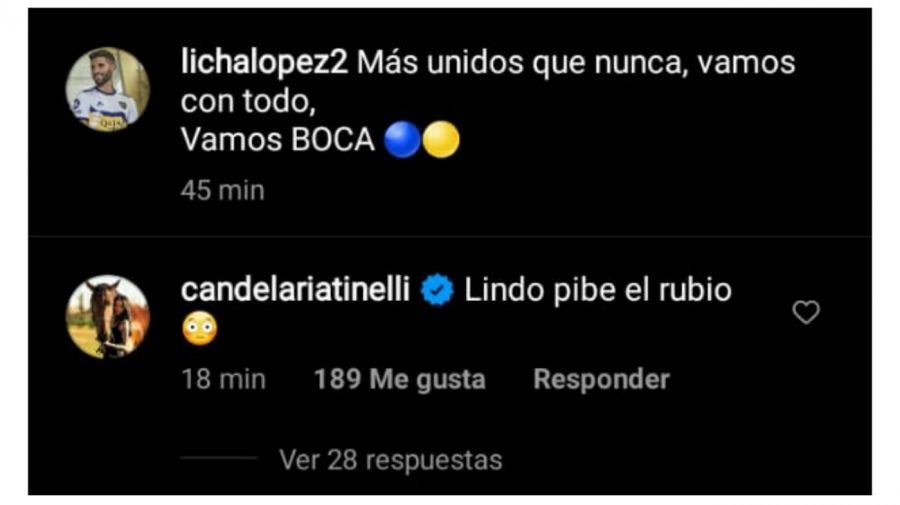Reply to candelariatinelli's comment via Responder
This screenshot has height=505, width=900.
601,380
